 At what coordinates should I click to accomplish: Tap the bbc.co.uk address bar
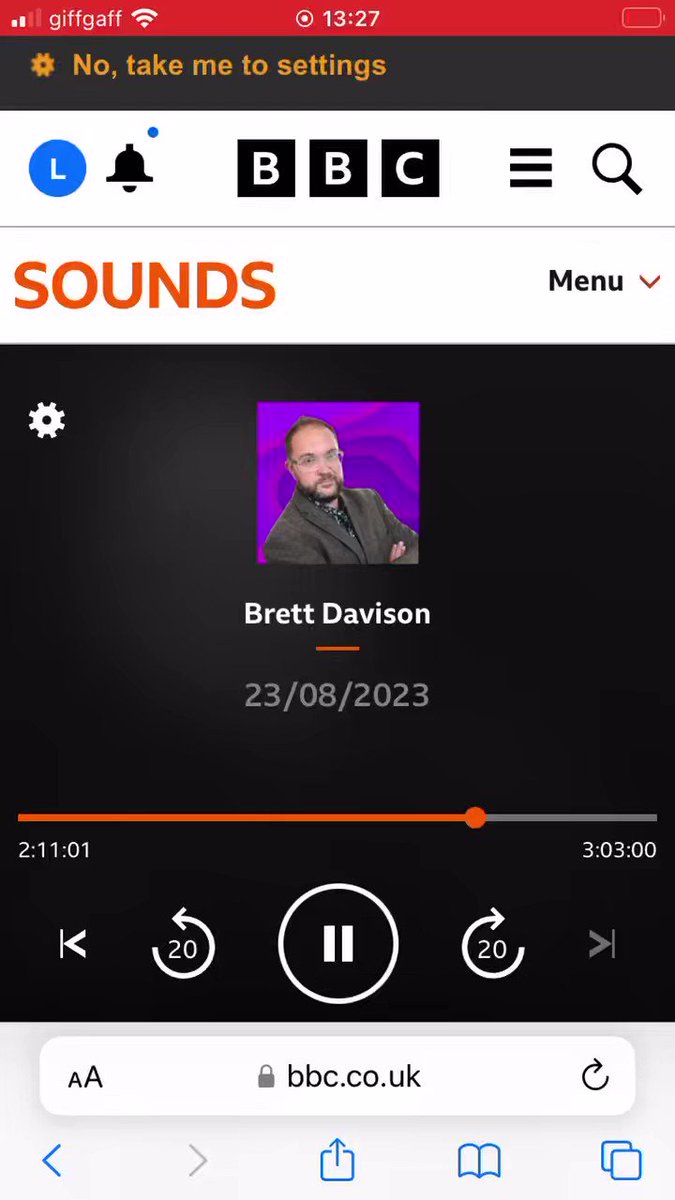pyautogui.click(x=338, y=1076)
